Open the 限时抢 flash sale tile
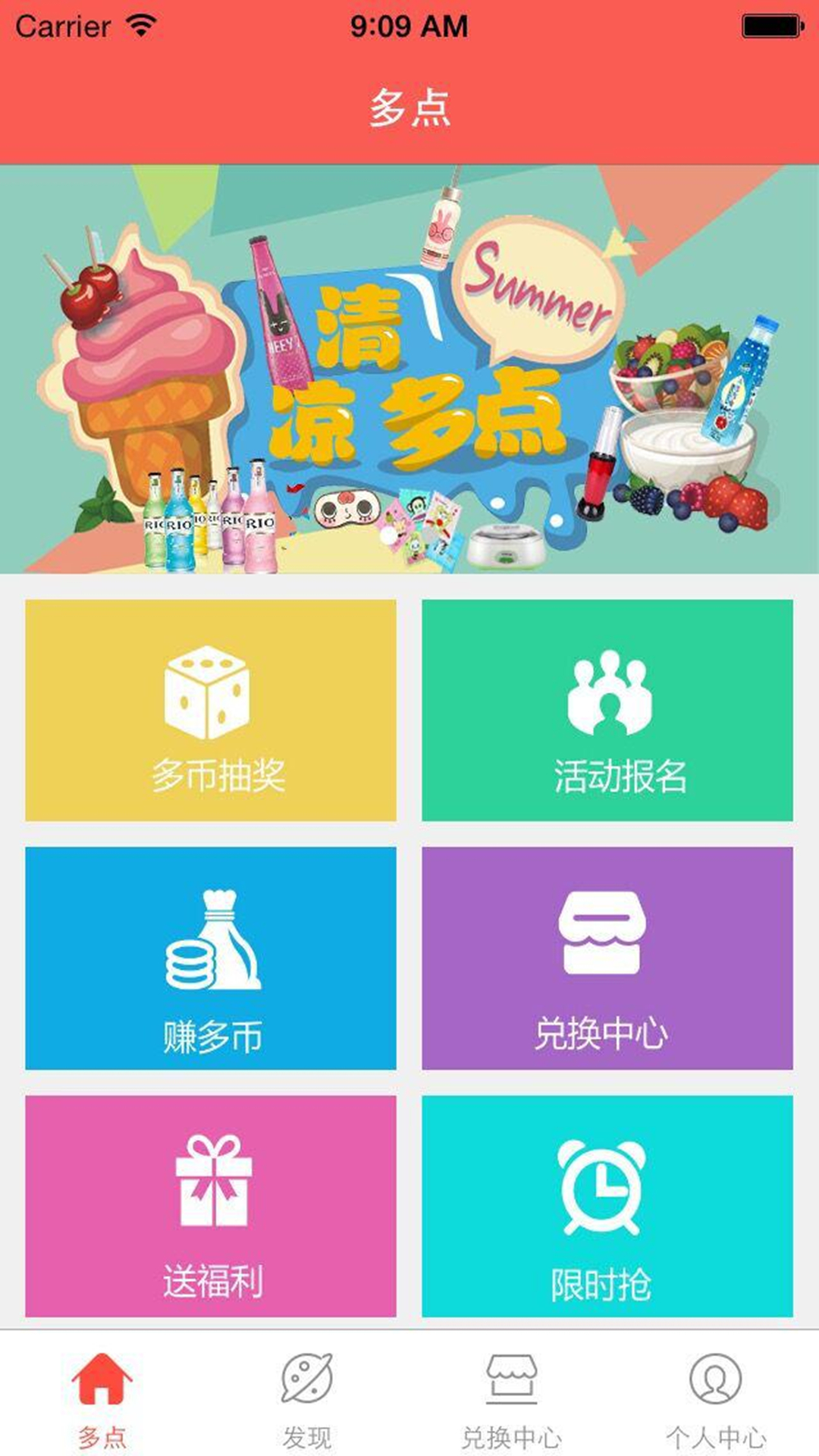 pos(607,1206)
